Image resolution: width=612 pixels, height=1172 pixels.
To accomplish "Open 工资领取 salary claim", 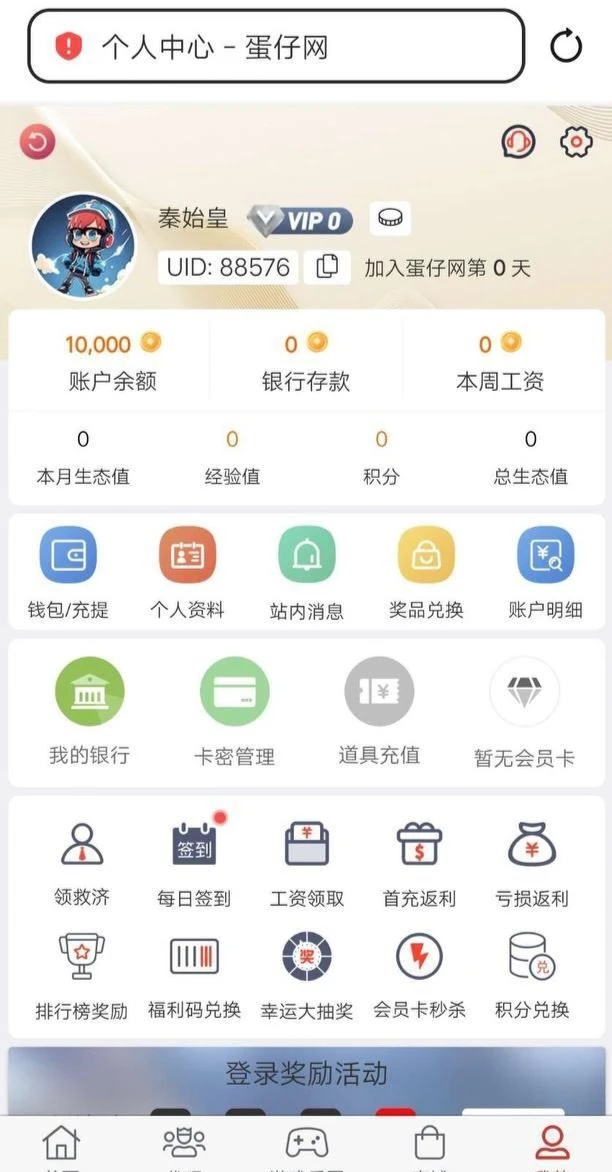I will tap(307, 846).
